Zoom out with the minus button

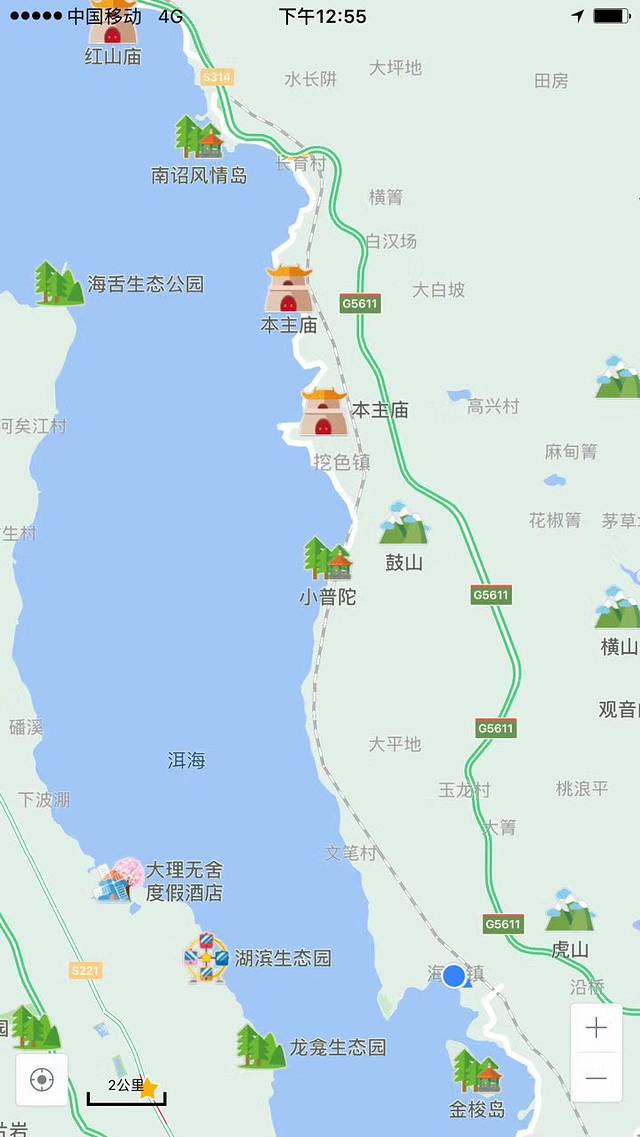tap(596, 1078)
